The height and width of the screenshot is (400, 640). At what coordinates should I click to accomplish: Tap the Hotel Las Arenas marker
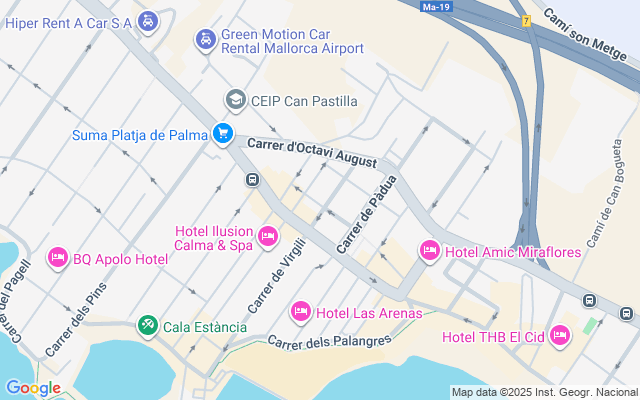300,312
